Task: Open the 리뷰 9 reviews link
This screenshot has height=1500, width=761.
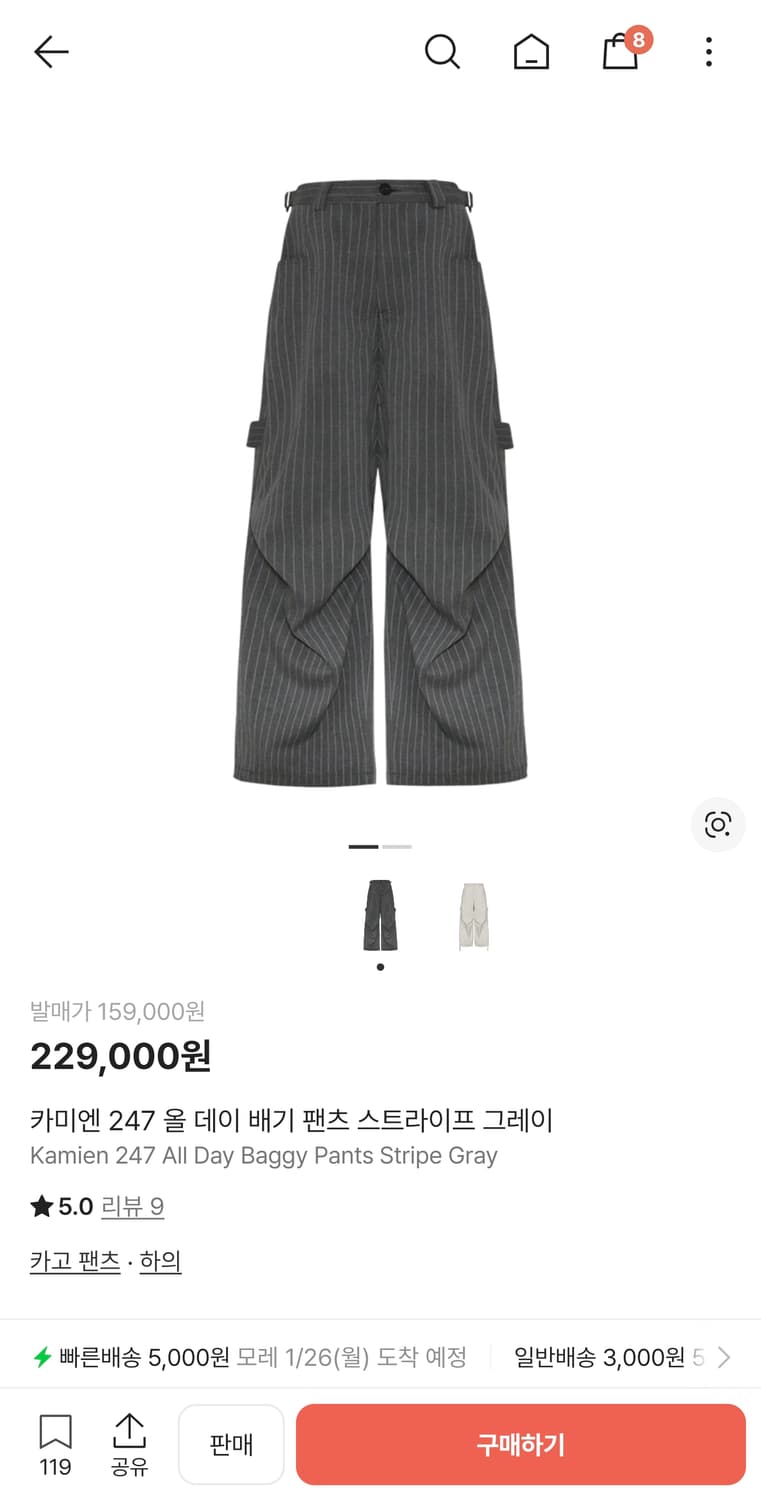Action: [x=133, y=1207]
